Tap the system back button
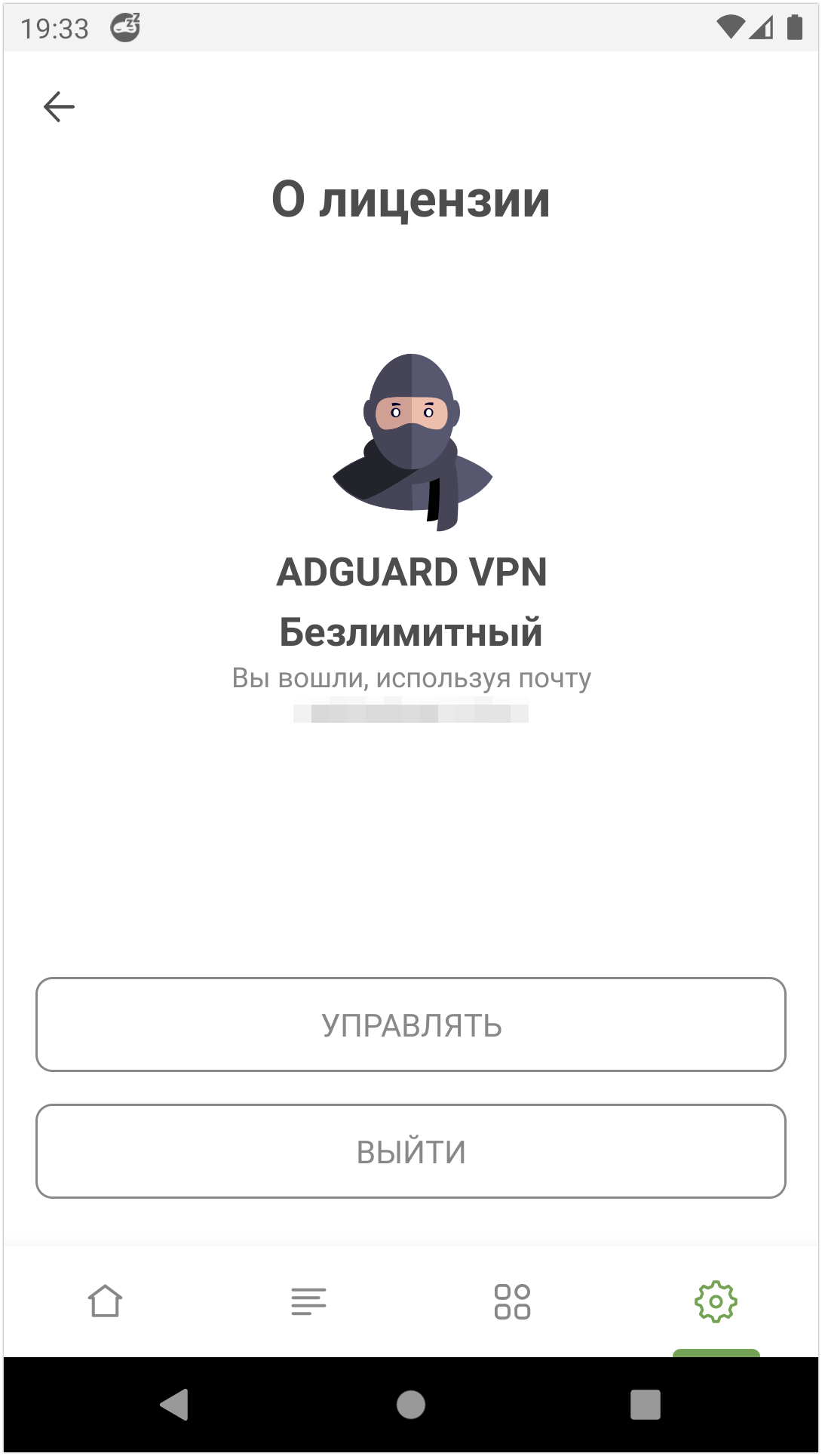 coord(175,1405)
